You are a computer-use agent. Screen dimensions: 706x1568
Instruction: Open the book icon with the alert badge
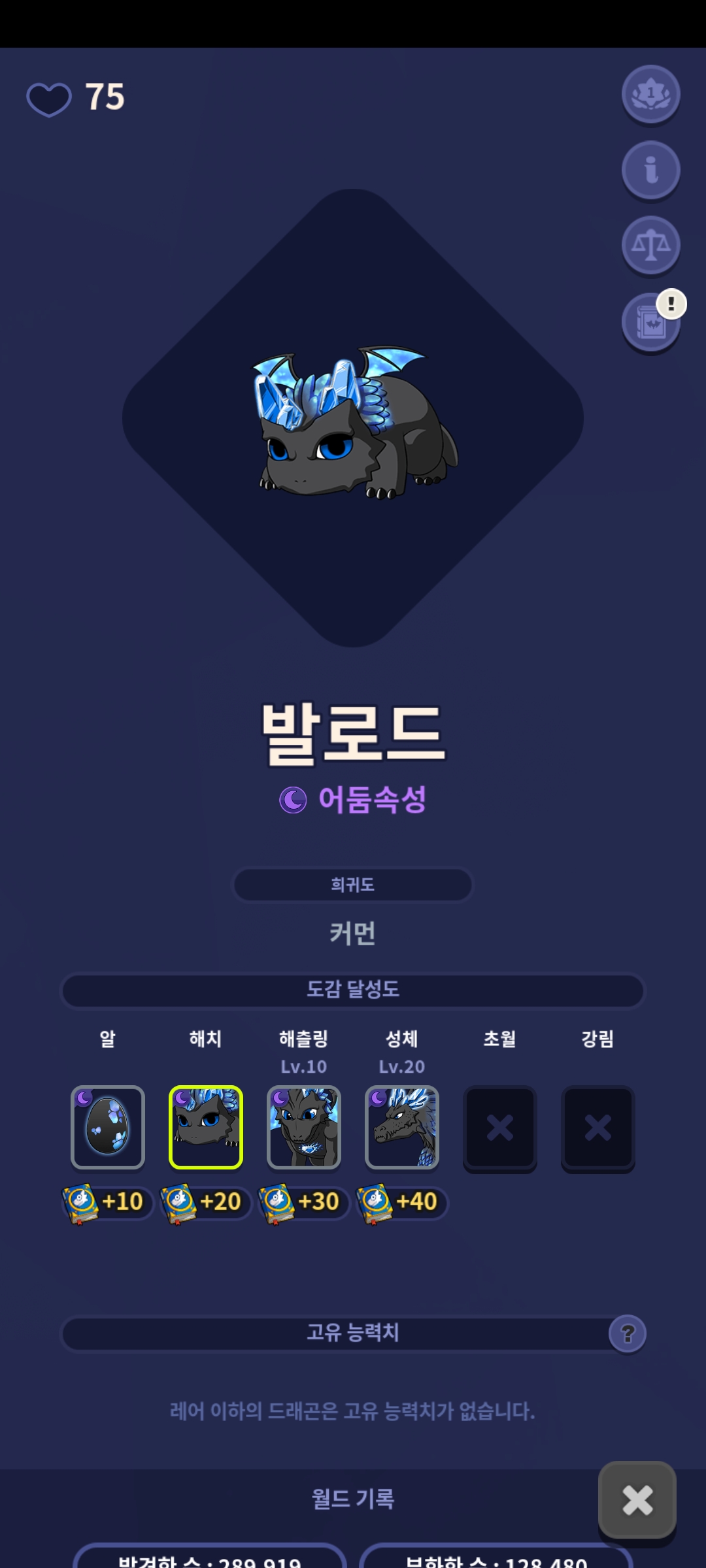pyautogui.click(x=650, y=322)
